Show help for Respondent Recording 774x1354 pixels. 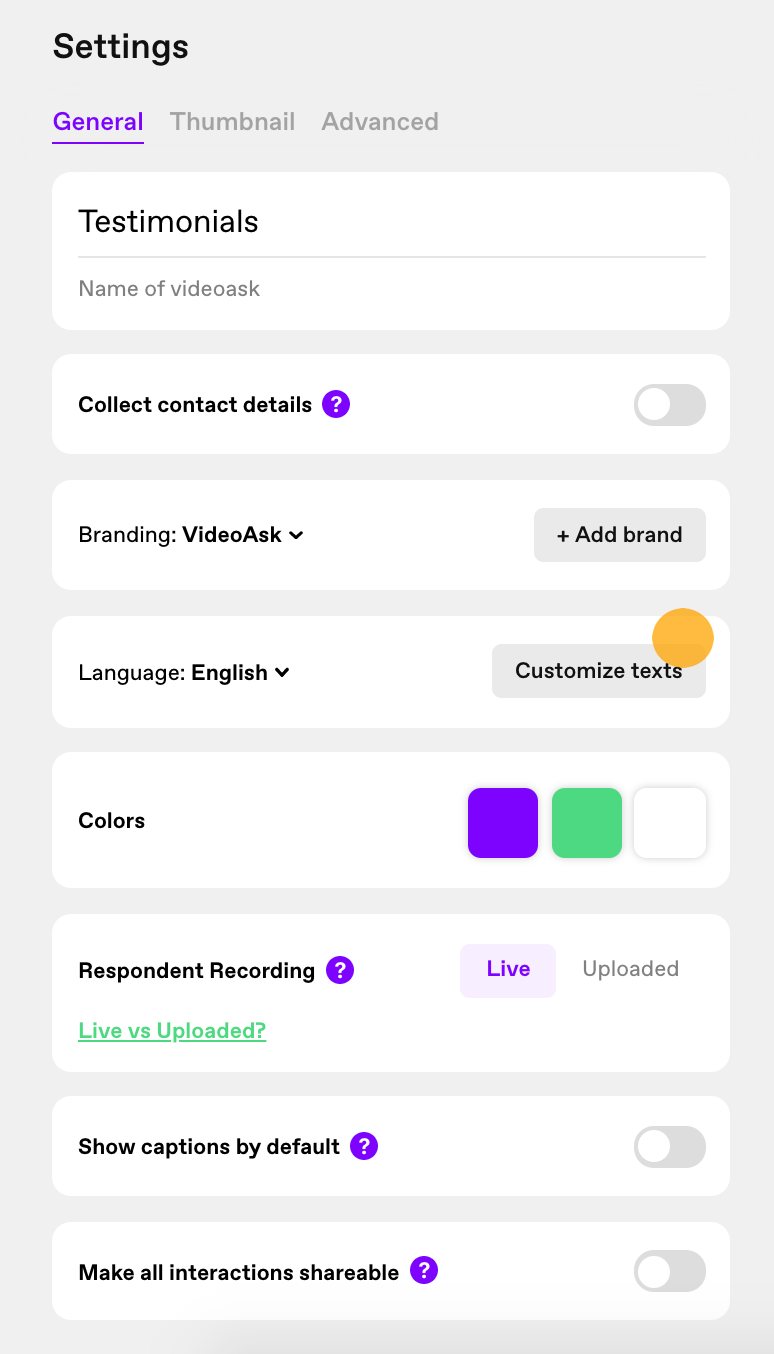340,970
